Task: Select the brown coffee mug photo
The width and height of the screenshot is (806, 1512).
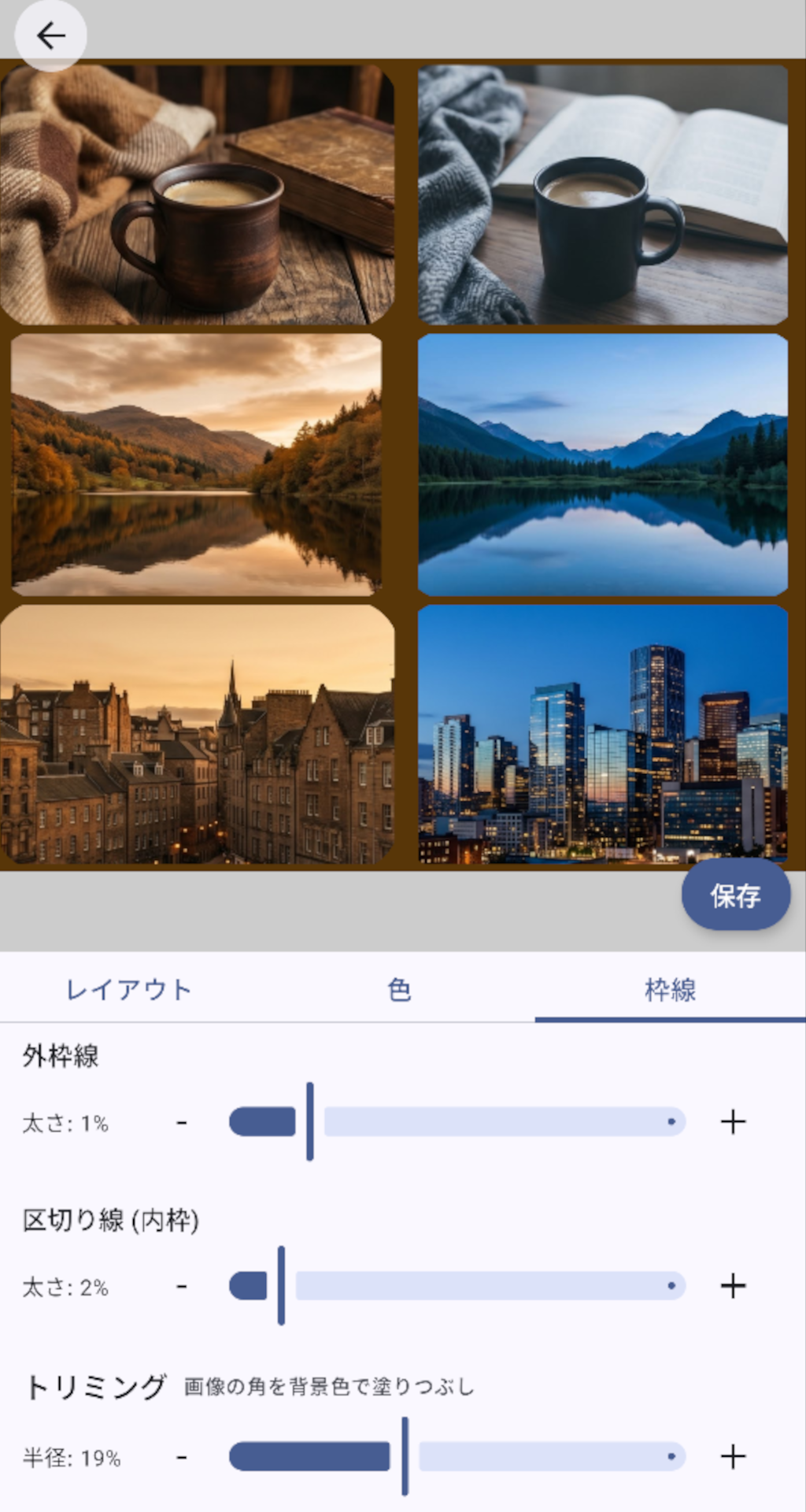Action: [197, 195]
